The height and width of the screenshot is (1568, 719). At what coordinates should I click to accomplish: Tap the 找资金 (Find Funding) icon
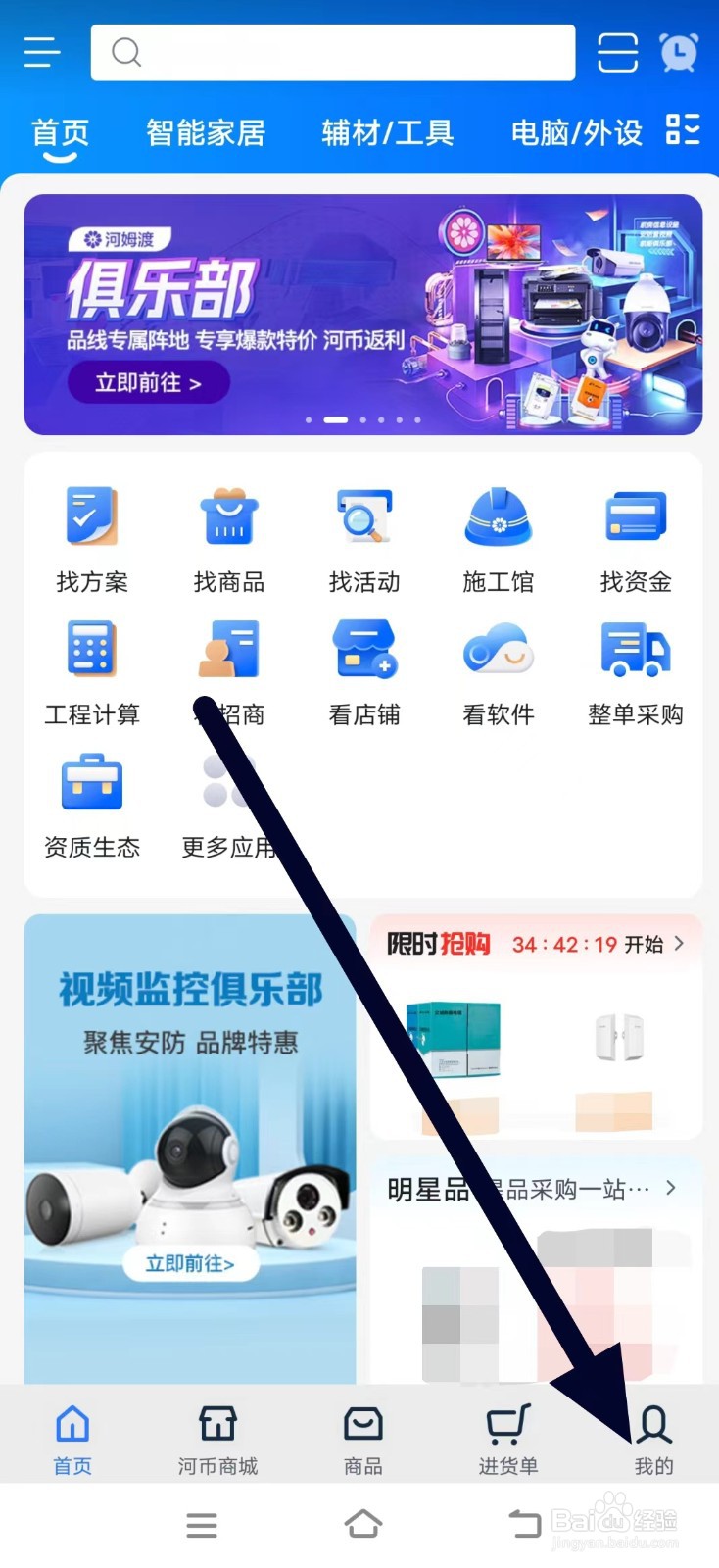pos(633,517)
